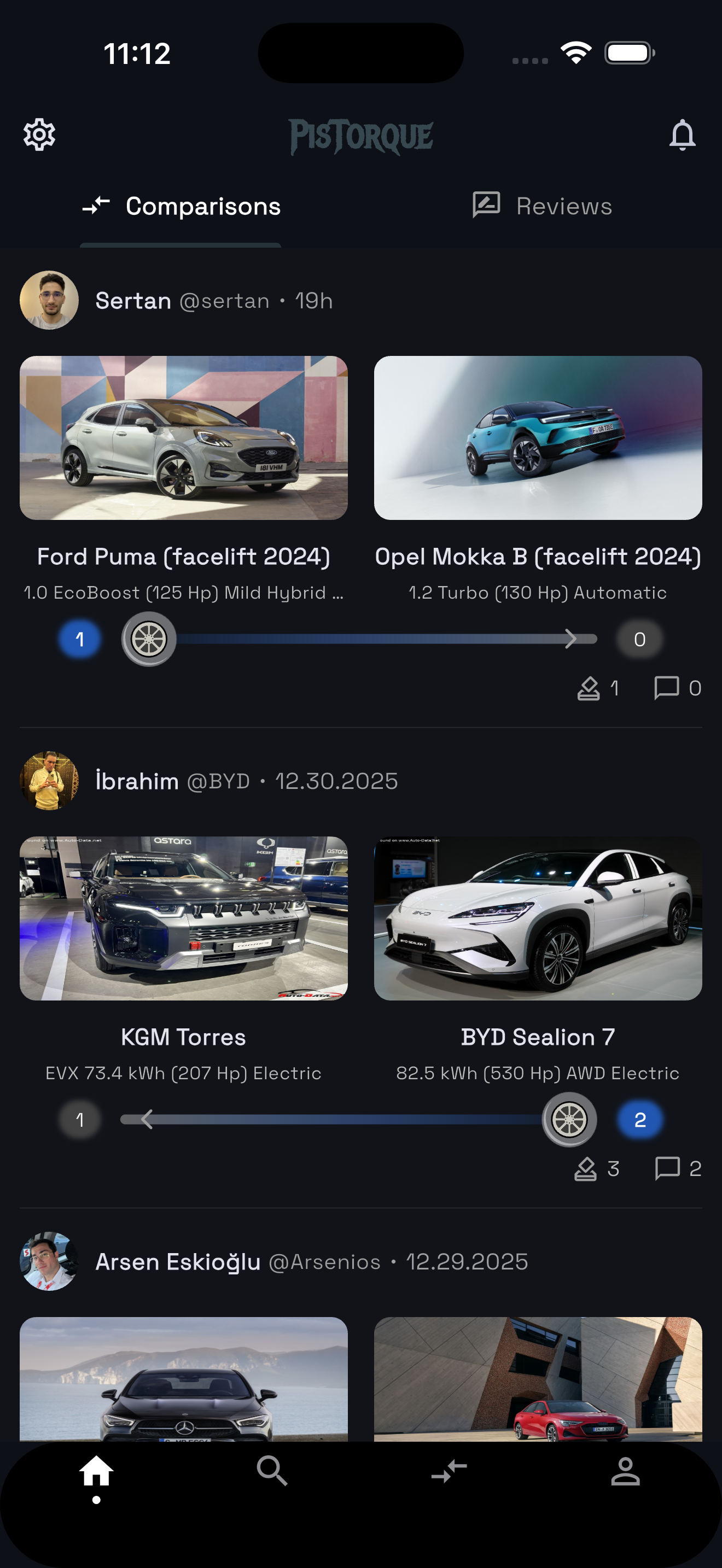Select KGM Torres vote count bubble
The height and width of the screenshot is (1568, 722).
[x=80, y=1119]
